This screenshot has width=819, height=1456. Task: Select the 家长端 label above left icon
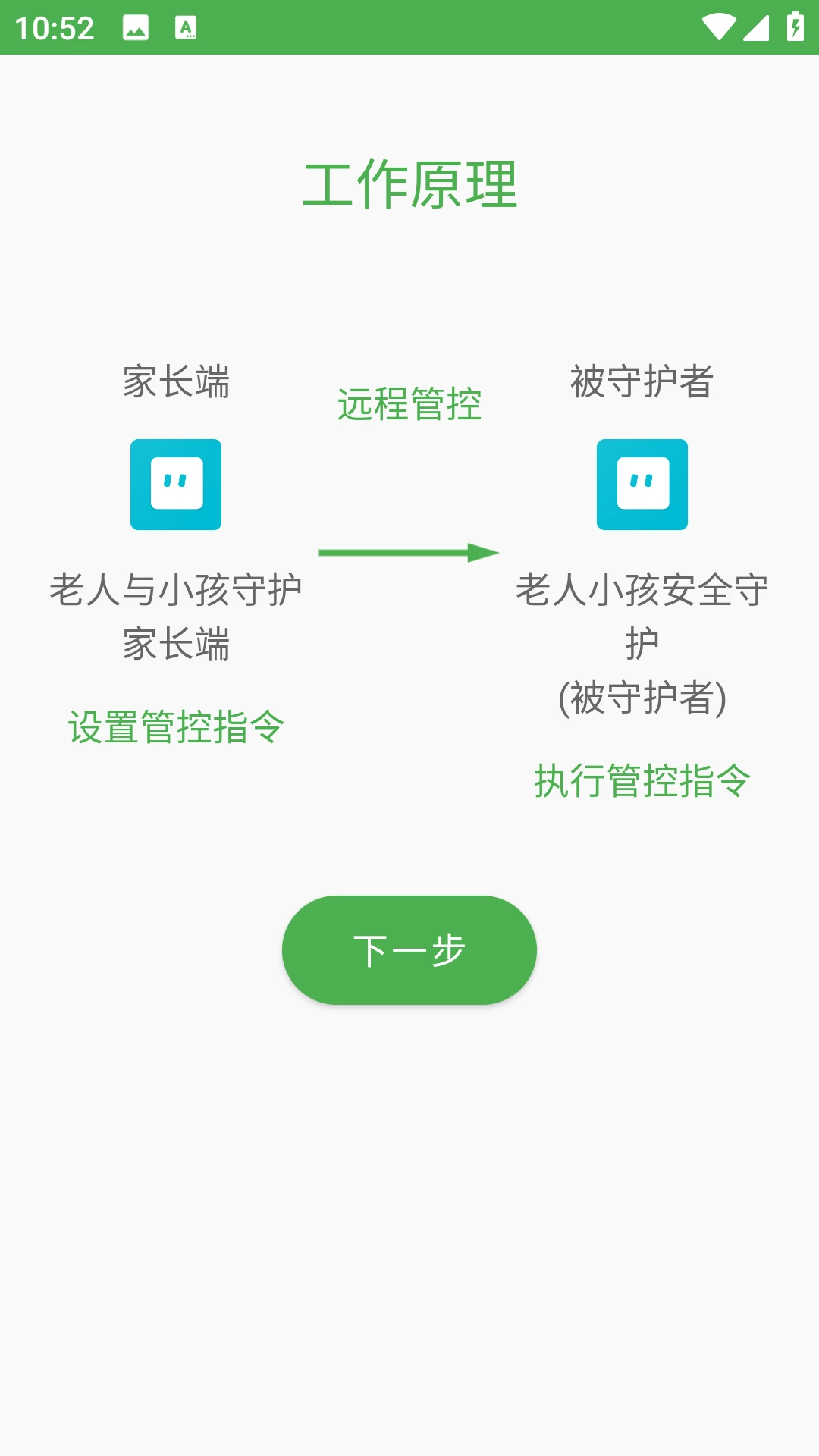coord(176,381)
